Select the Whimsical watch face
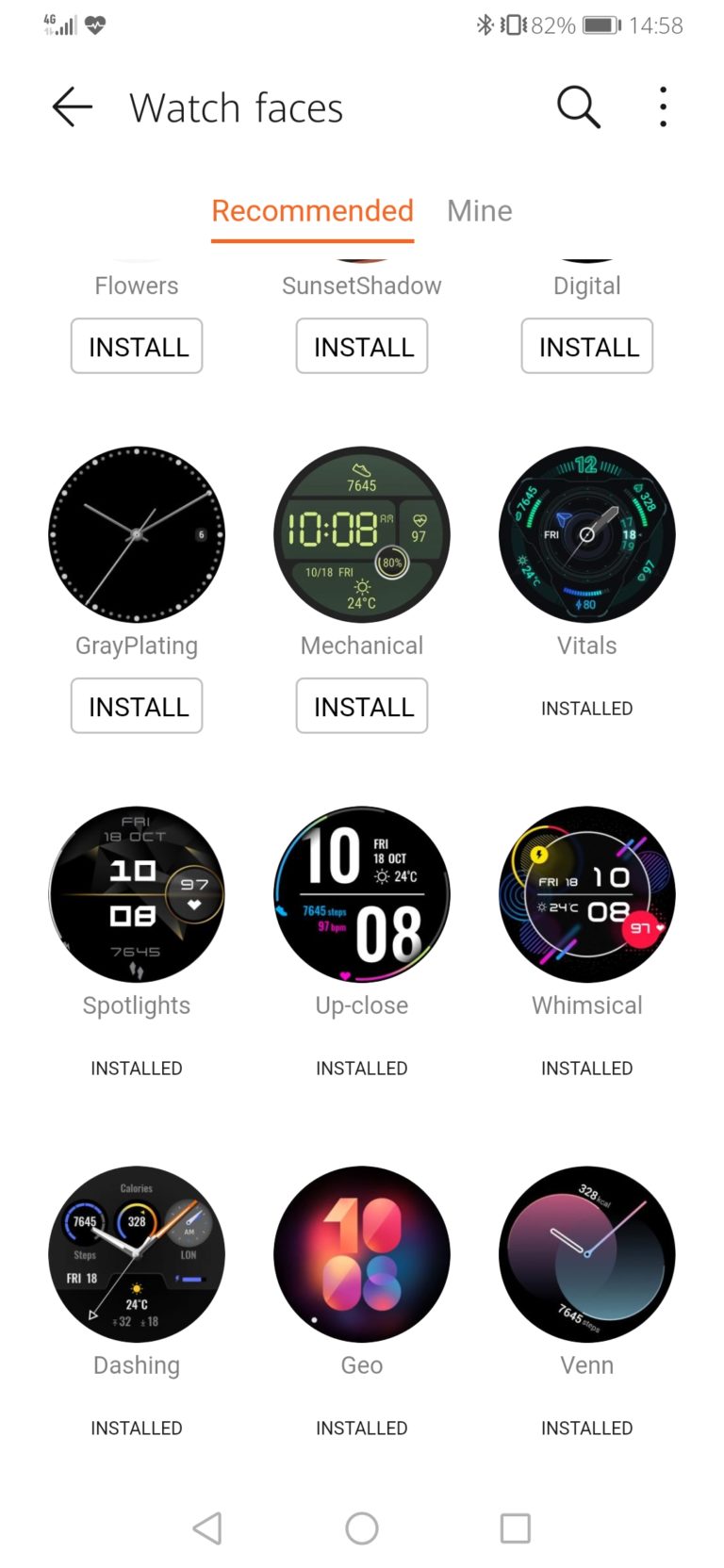Viewport: 724px width, 1568px height. tap(586, 894)
